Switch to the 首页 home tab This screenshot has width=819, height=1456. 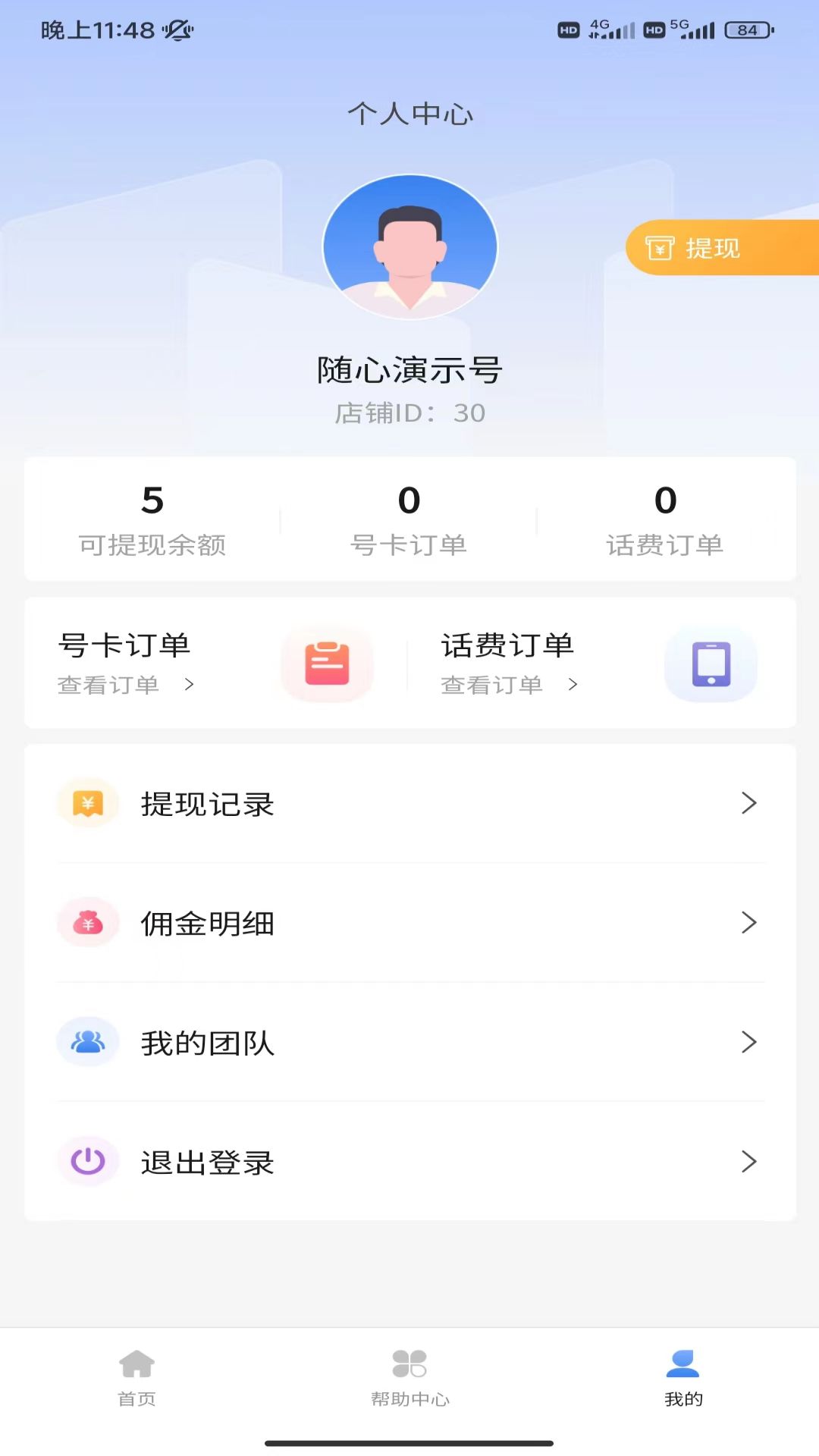(x=137, y=1377)
